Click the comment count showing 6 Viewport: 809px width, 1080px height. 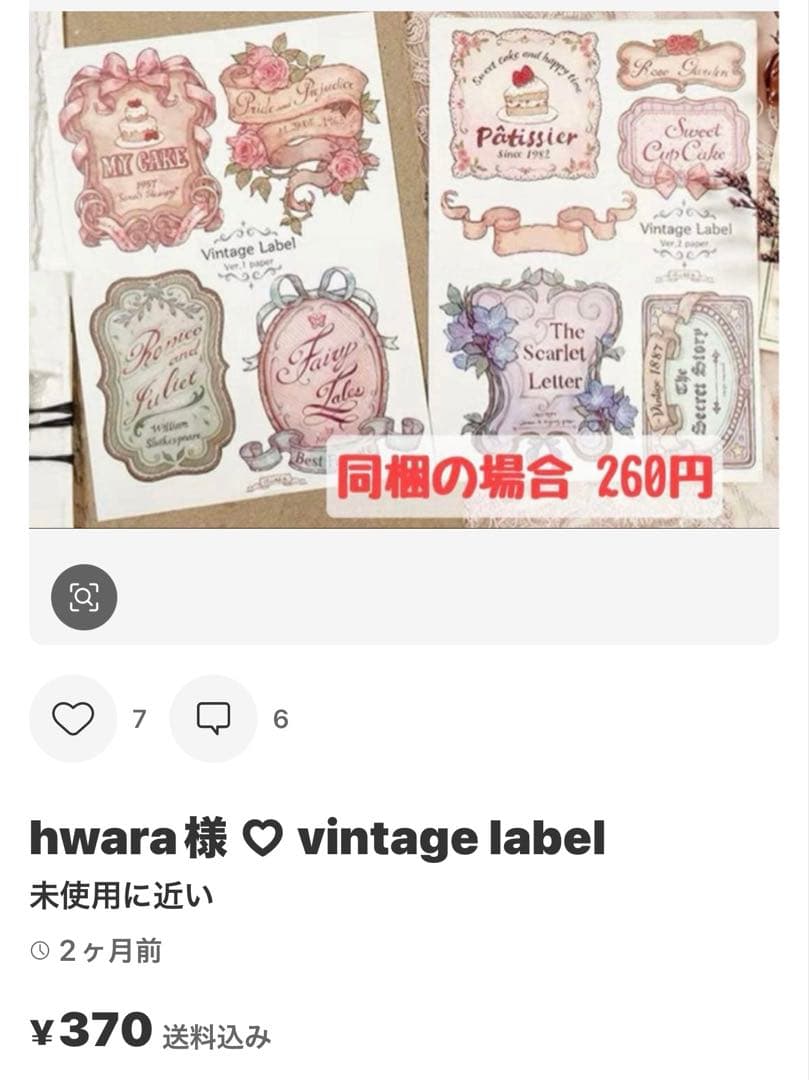point(280,717)
